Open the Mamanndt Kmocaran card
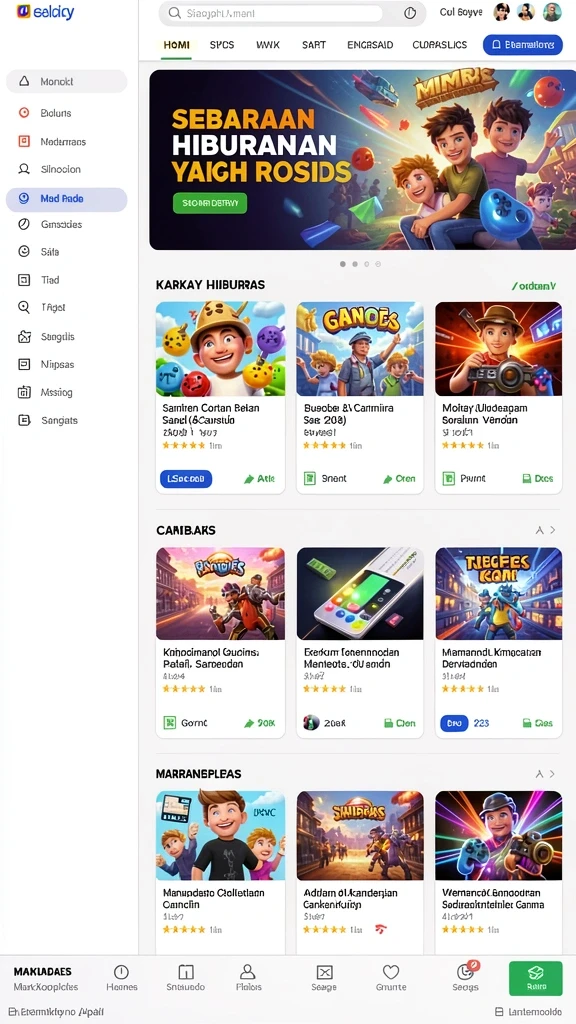The image size is (576, 1024). coord(498,643)
